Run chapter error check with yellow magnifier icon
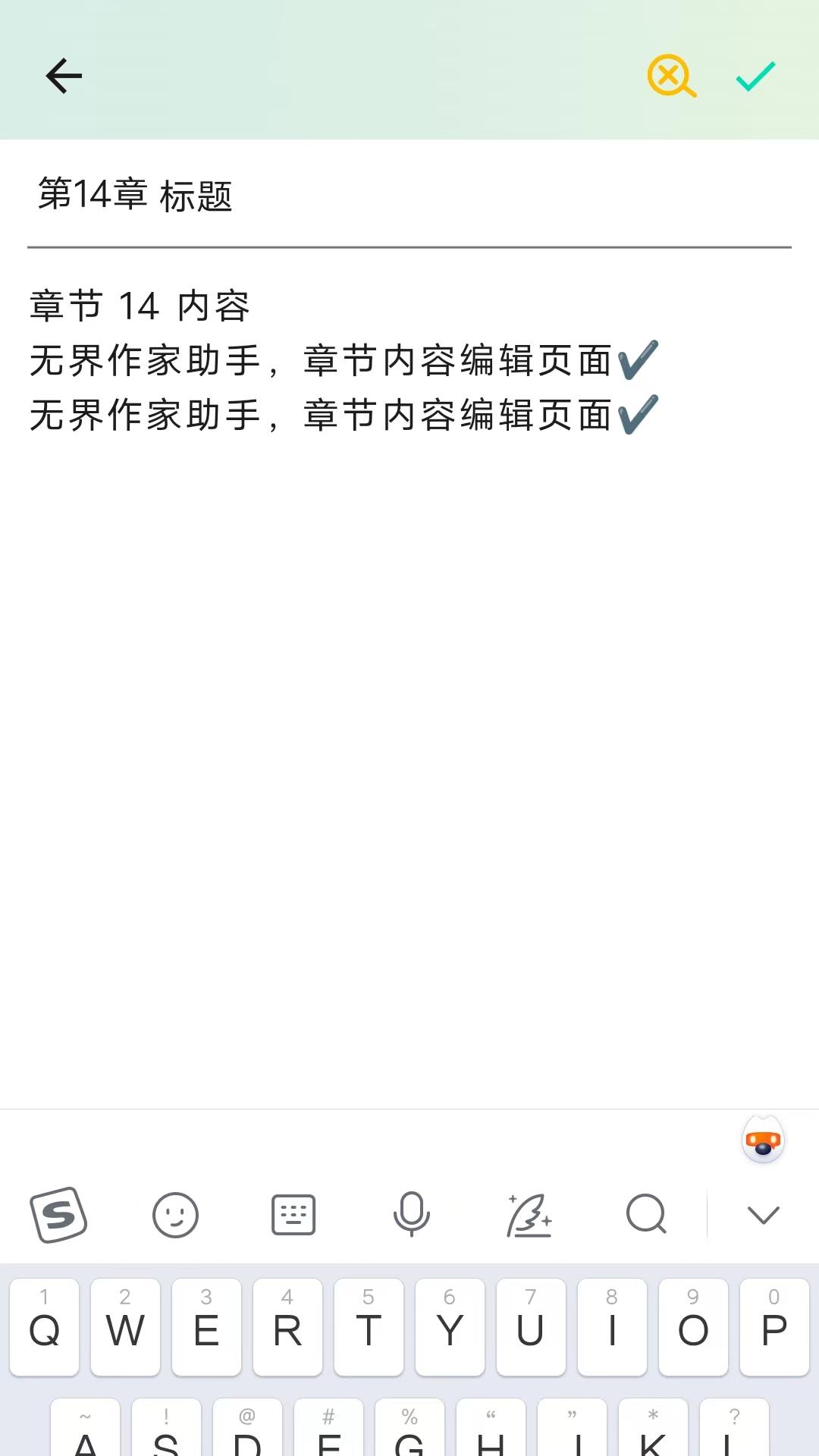The image size is (819, 1456). click(x=670, y=76)
